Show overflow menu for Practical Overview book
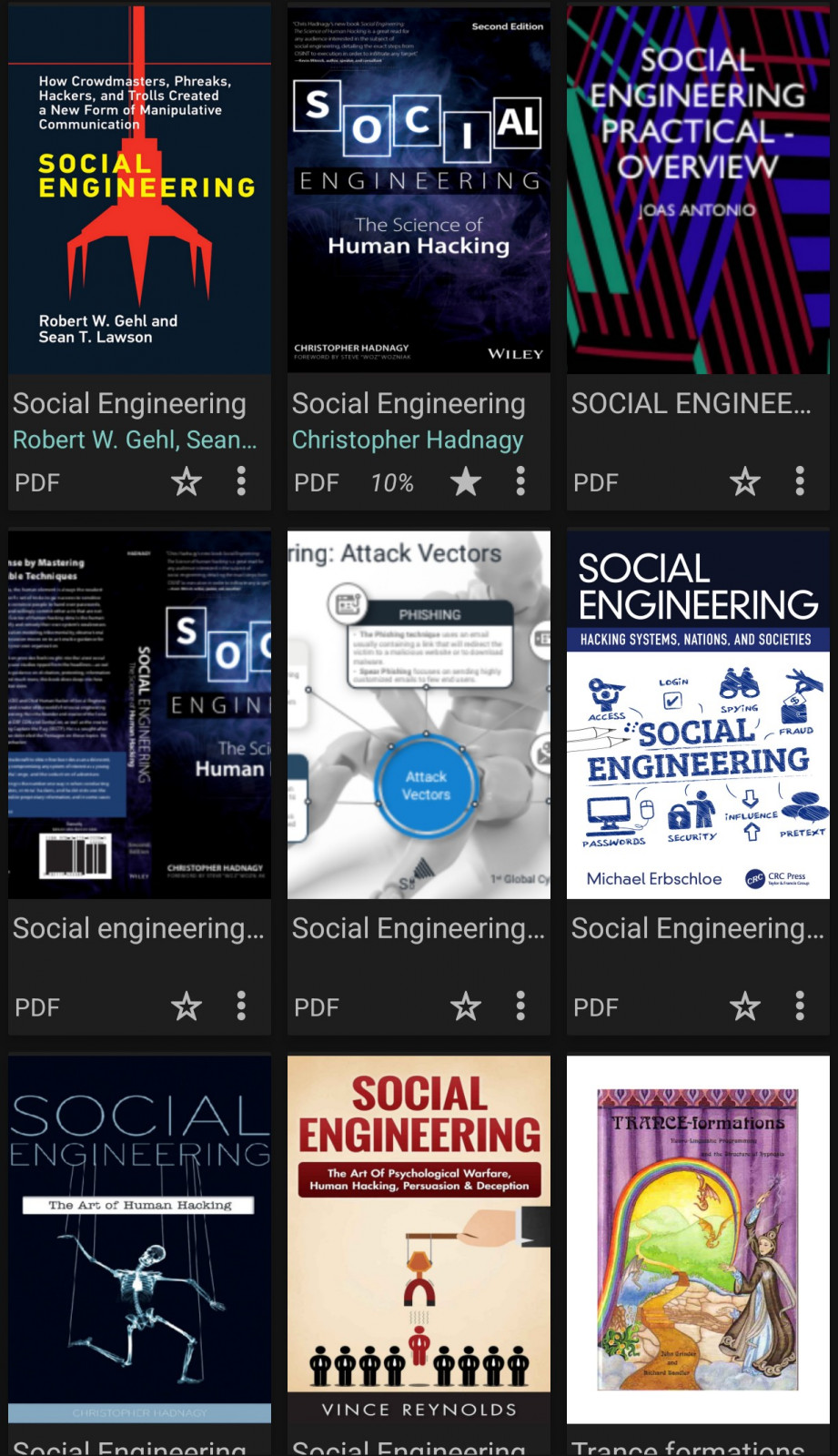The width and height of the screenshot is (838, 1456). click(800, 481)
